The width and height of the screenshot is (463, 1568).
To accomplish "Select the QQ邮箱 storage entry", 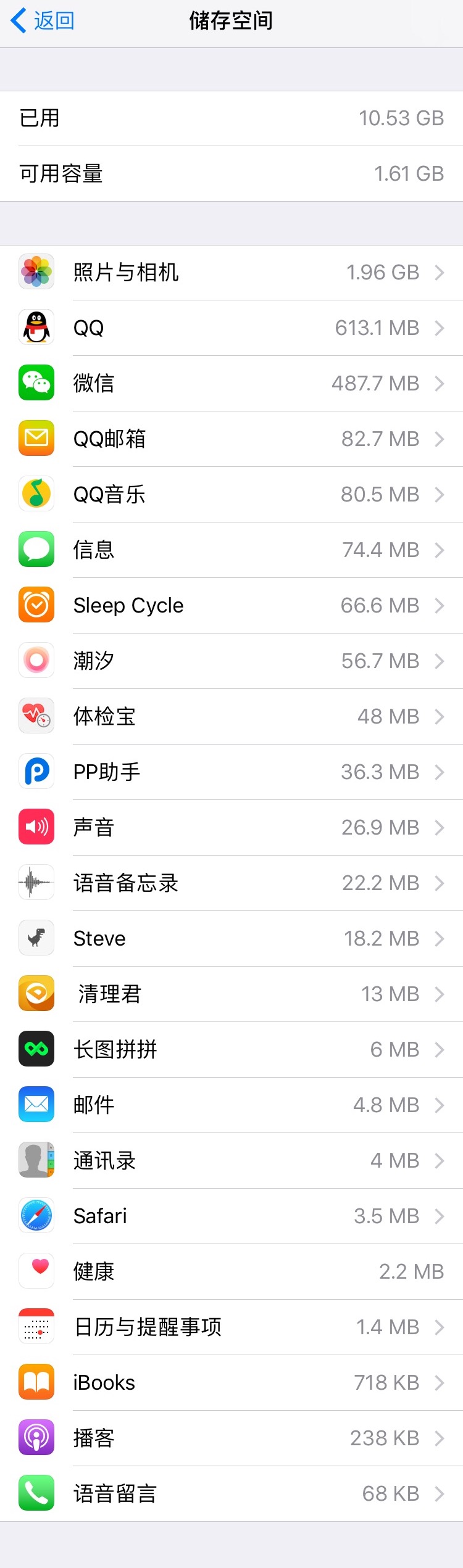I will (231, 439).
